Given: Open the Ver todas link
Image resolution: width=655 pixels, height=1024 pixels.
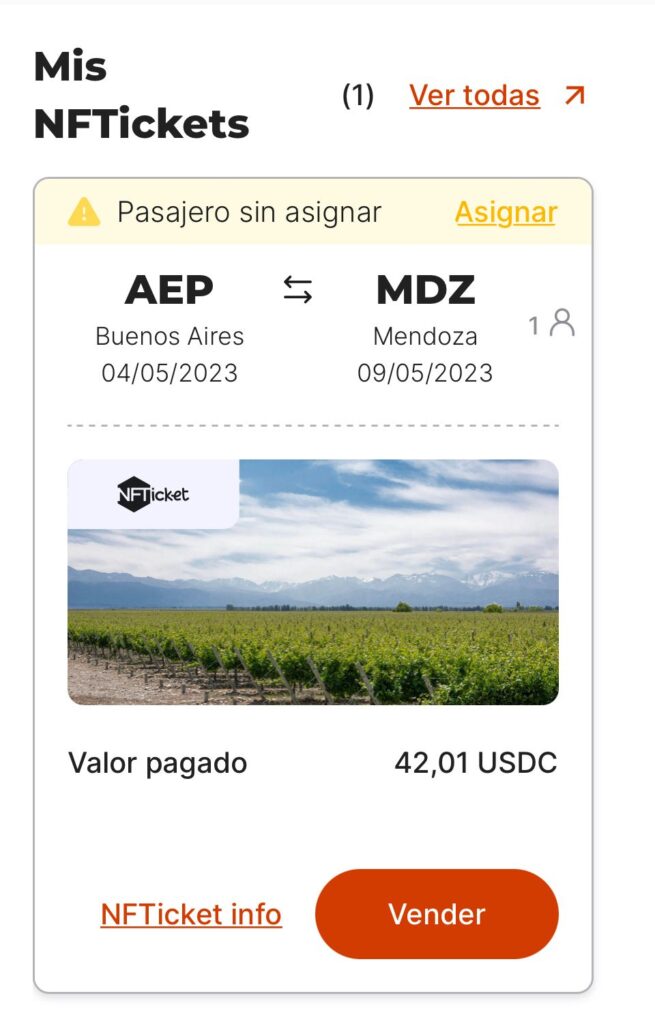Looking at the screenshot, I should (x=475, y=96).
